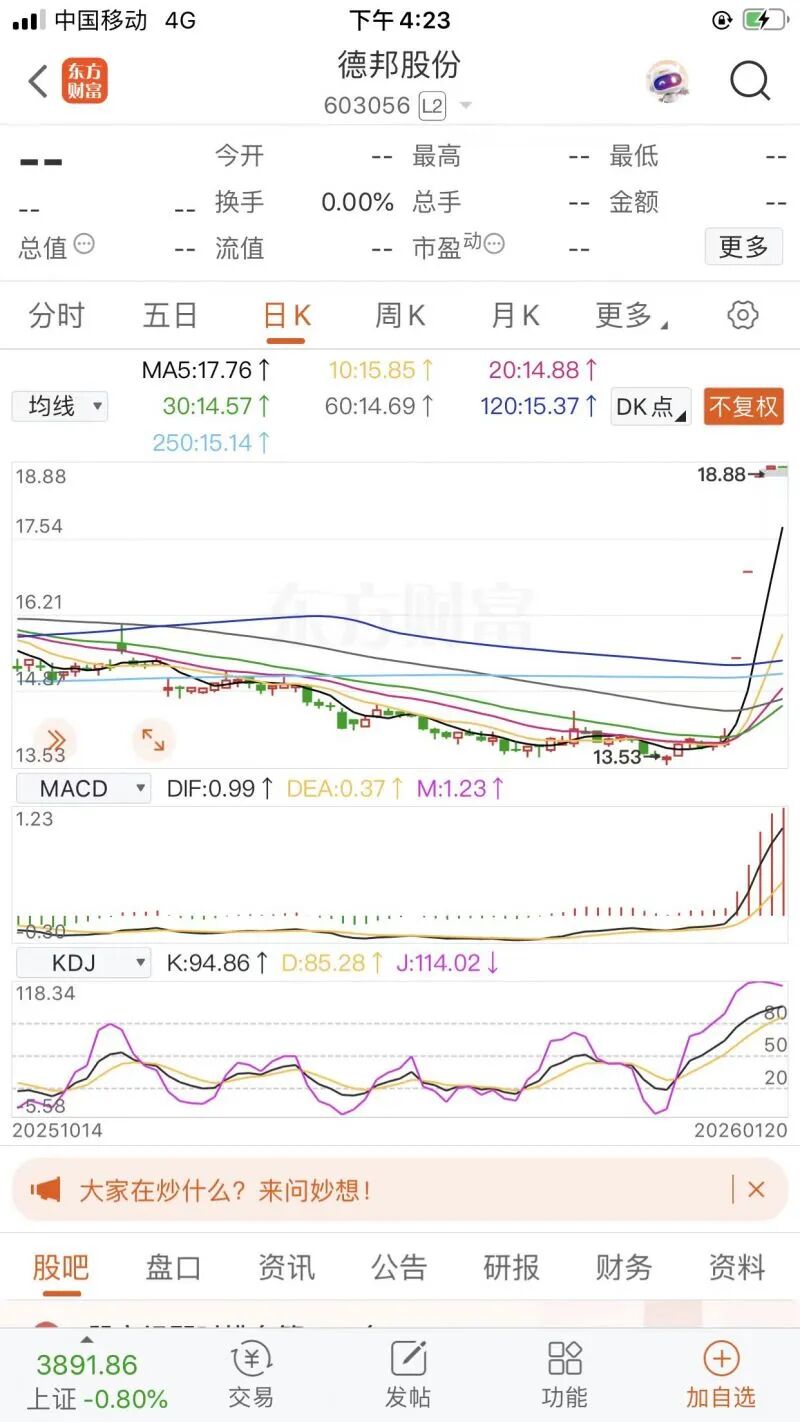Change the MACD indicator dropdown
This screenshot has width=800, height=1422.
pos(84,788)
